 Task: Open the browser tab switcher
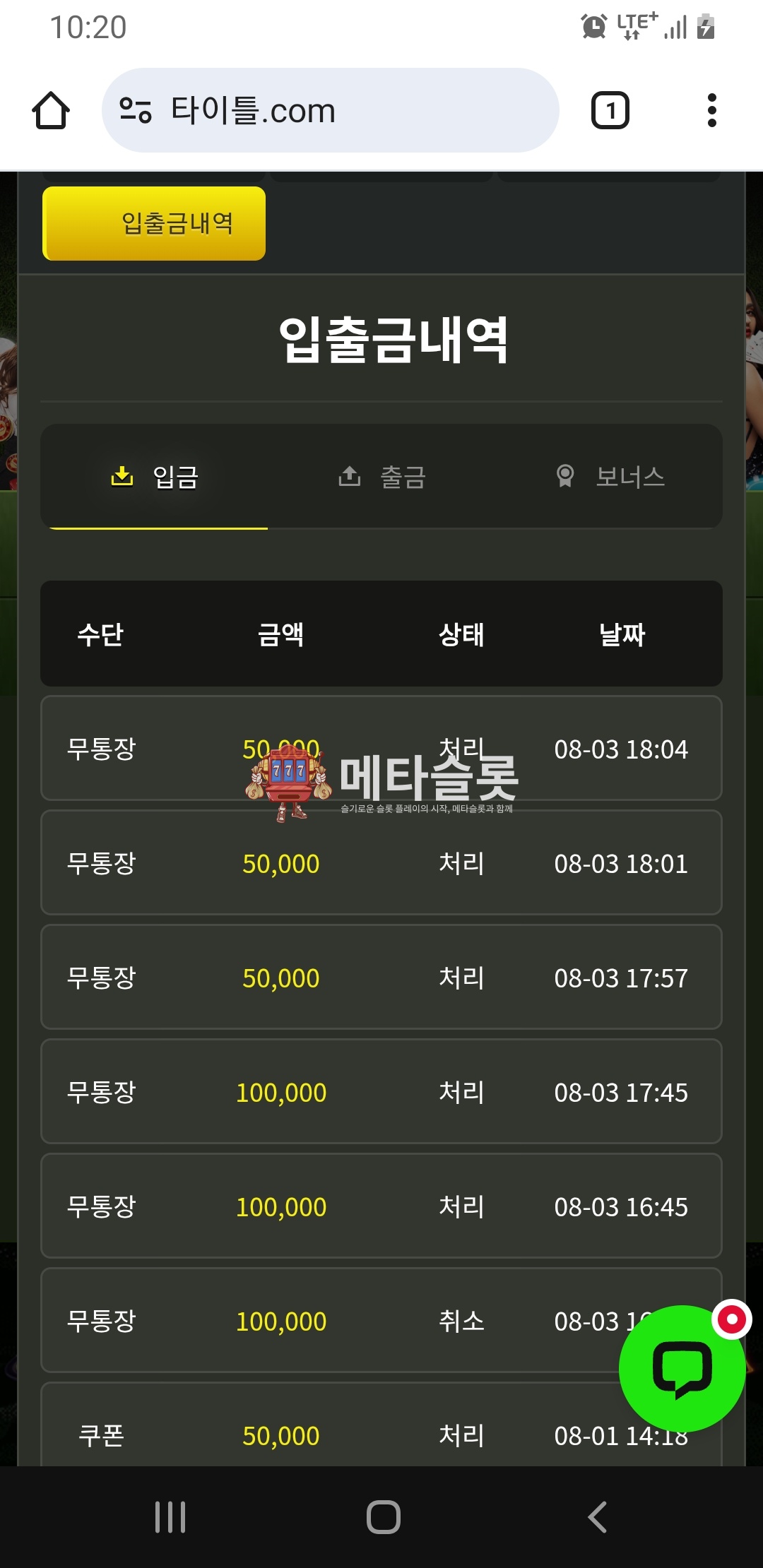click(x=610, y=111)
